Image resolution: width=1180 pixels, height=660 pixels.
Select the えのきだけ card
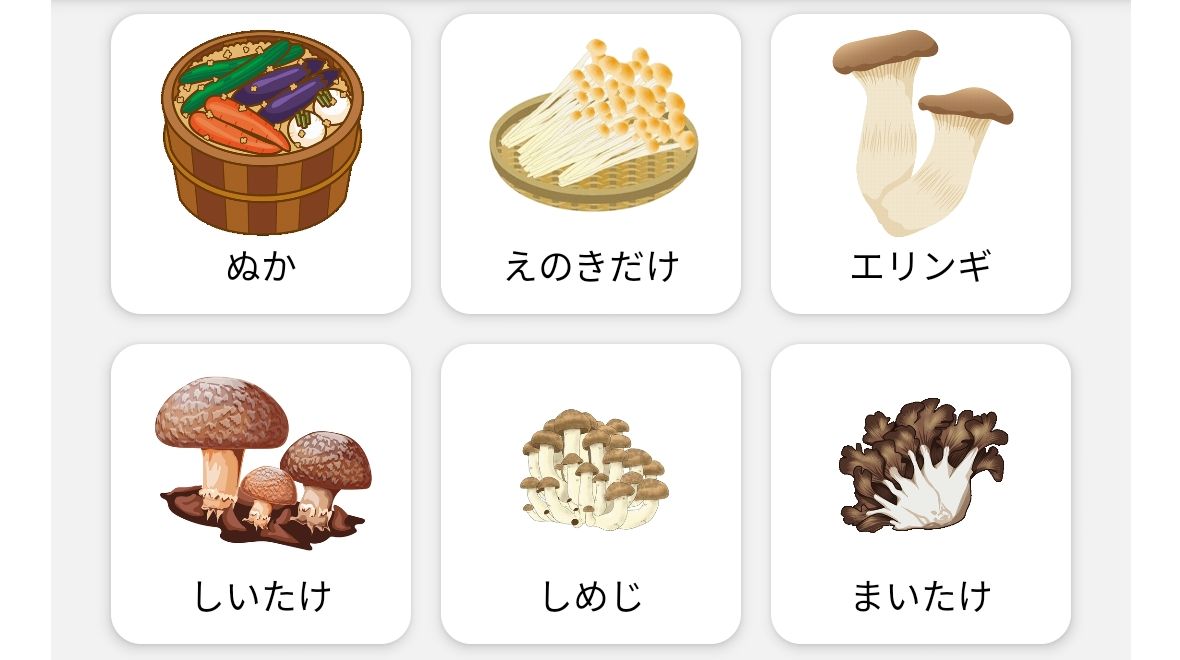pyautogui.click(x=591, y=164)
